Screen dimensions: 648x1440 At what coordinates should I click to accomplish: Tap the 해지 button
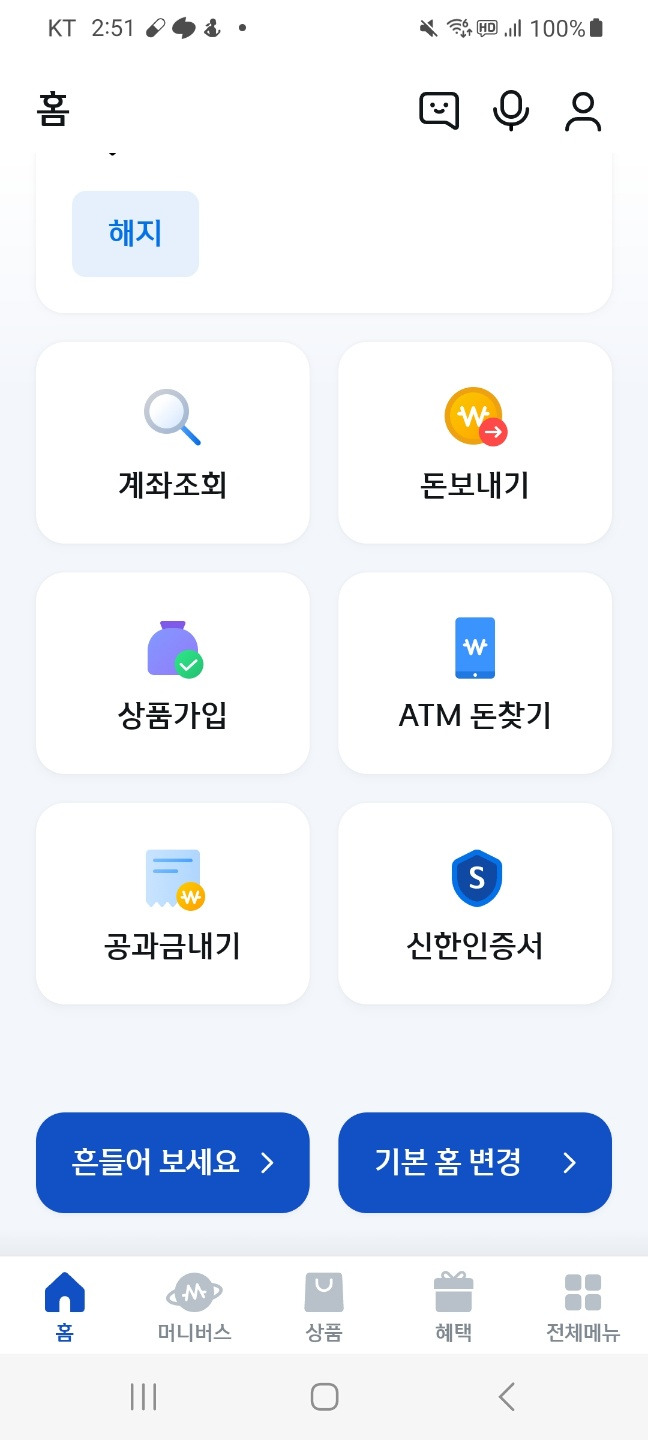135,234
